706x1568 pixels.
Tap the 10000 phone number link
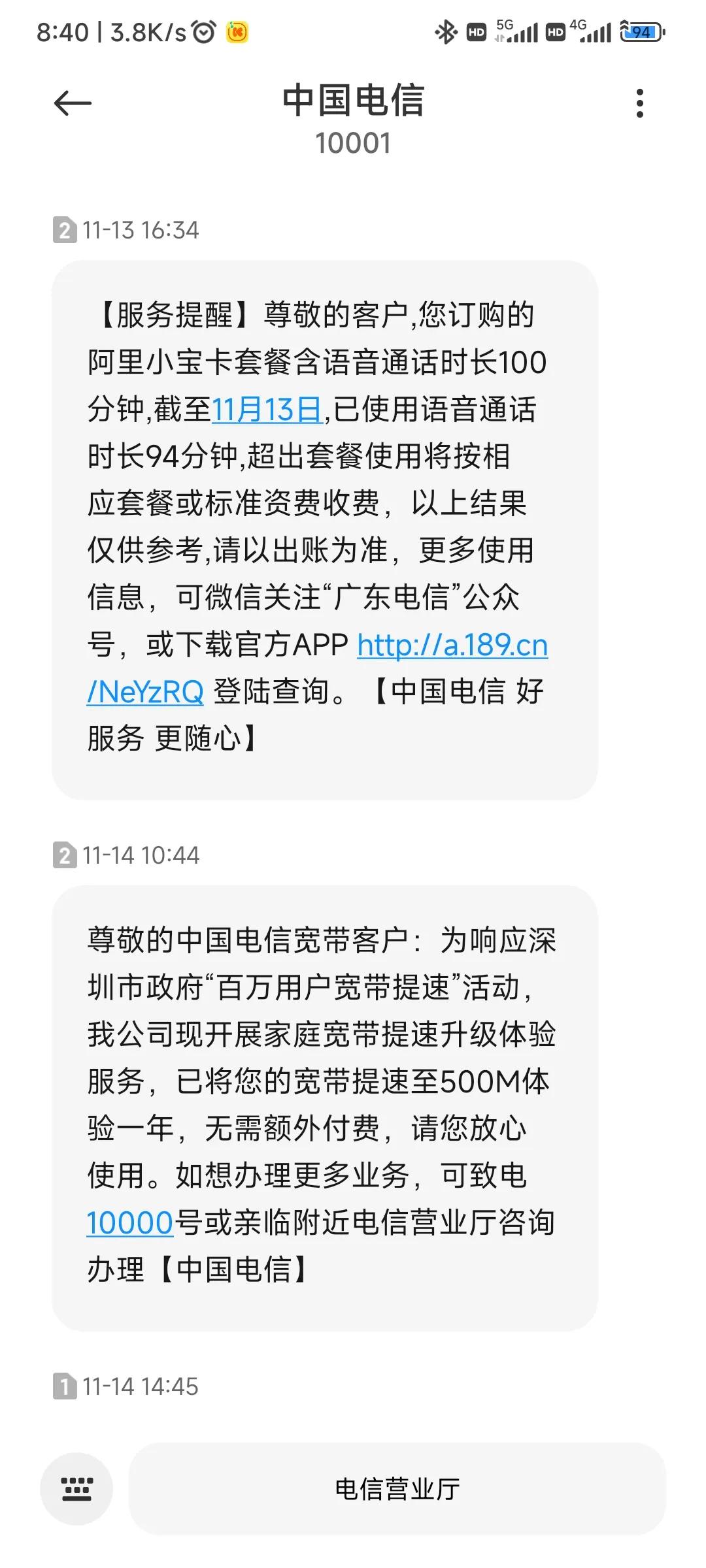pyautogui.click(x=129, y=1222)
